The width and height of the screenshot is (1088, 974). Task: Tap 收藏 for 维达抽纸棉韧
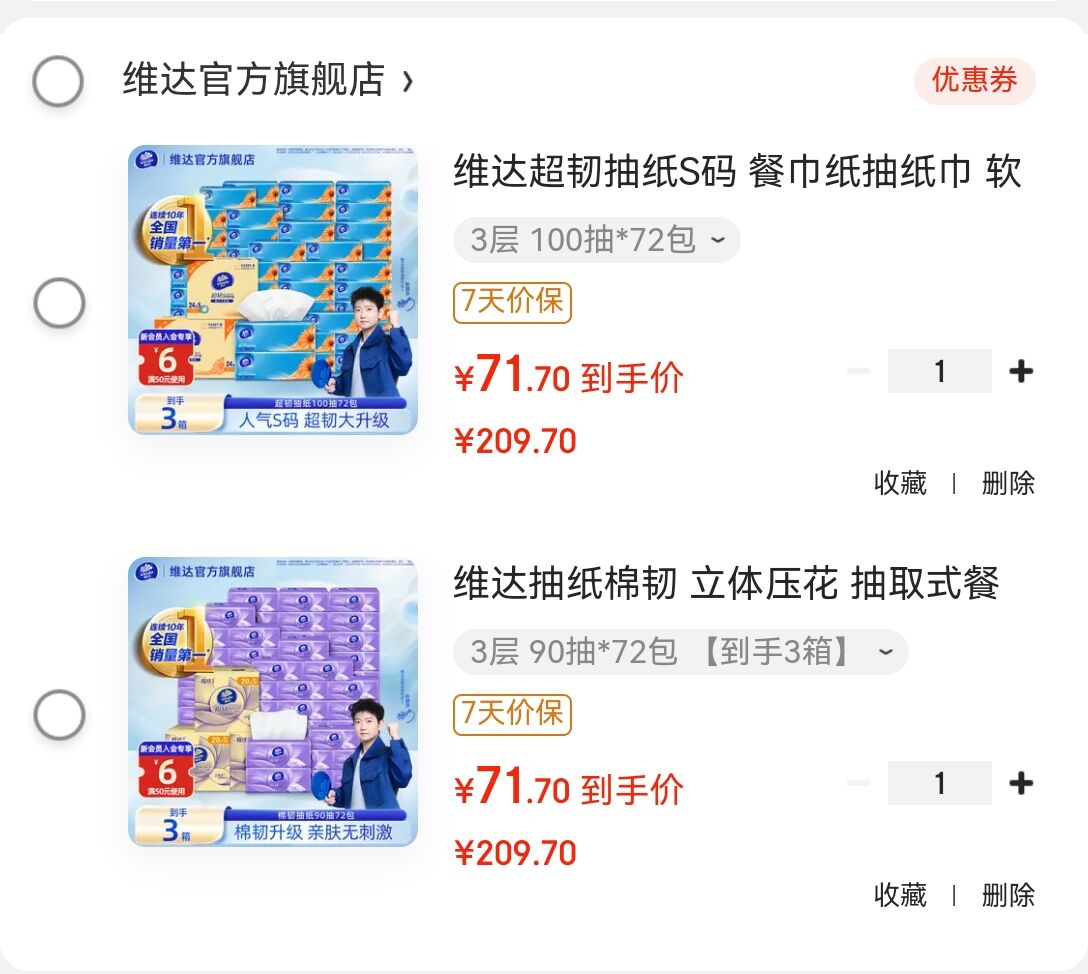click(900, 895)
